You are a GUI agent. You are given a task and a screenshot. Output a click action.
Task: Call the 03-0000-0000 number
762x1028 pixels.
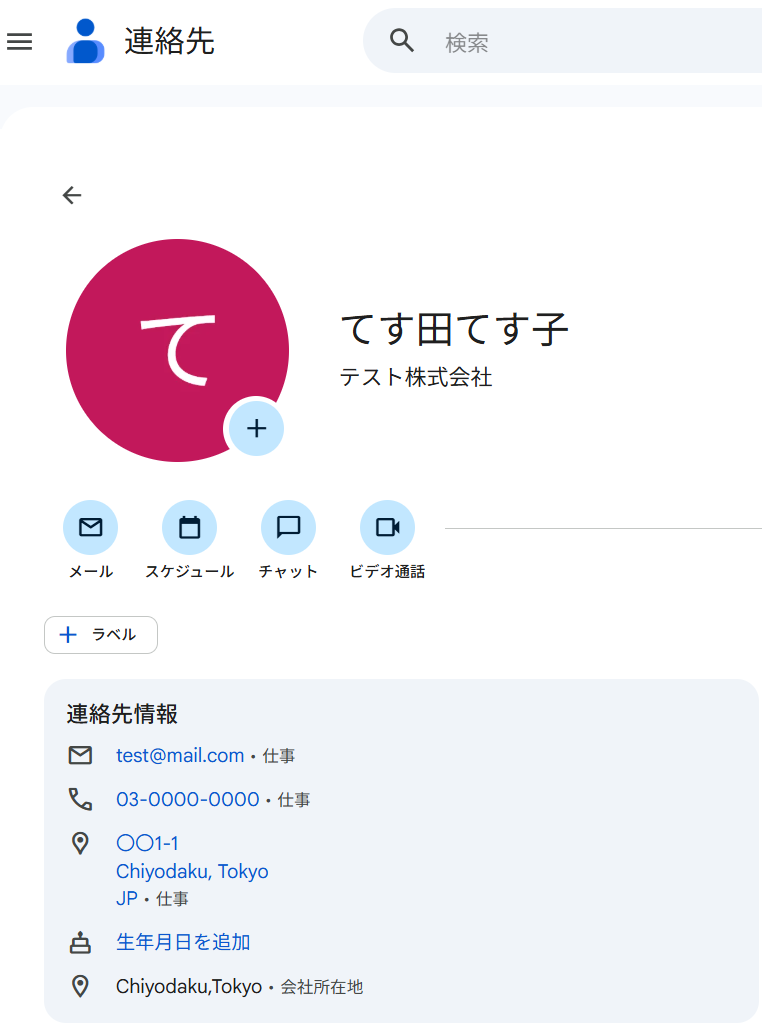point(188,800)
